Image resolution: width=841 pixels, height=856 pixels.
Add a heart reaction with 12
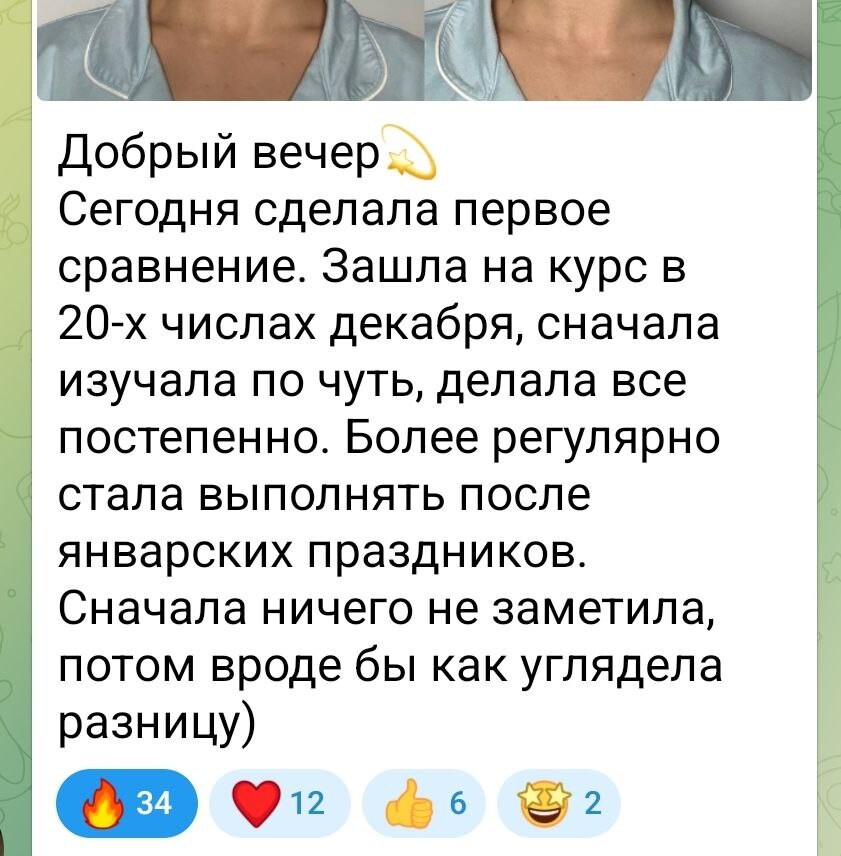[278, 803]
